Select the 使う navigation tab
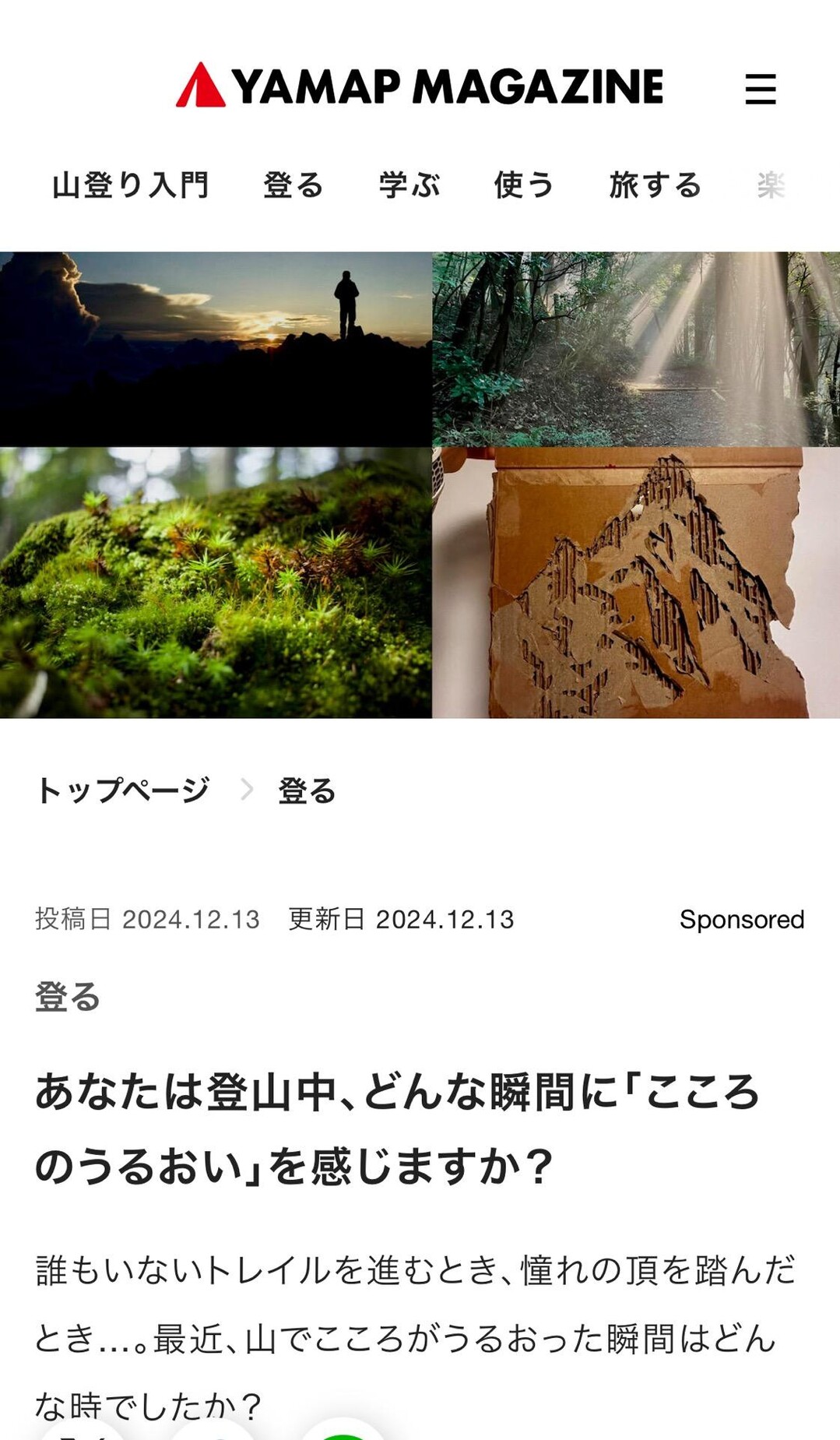Screen dimensions: 840x1440 pos(523,185)
